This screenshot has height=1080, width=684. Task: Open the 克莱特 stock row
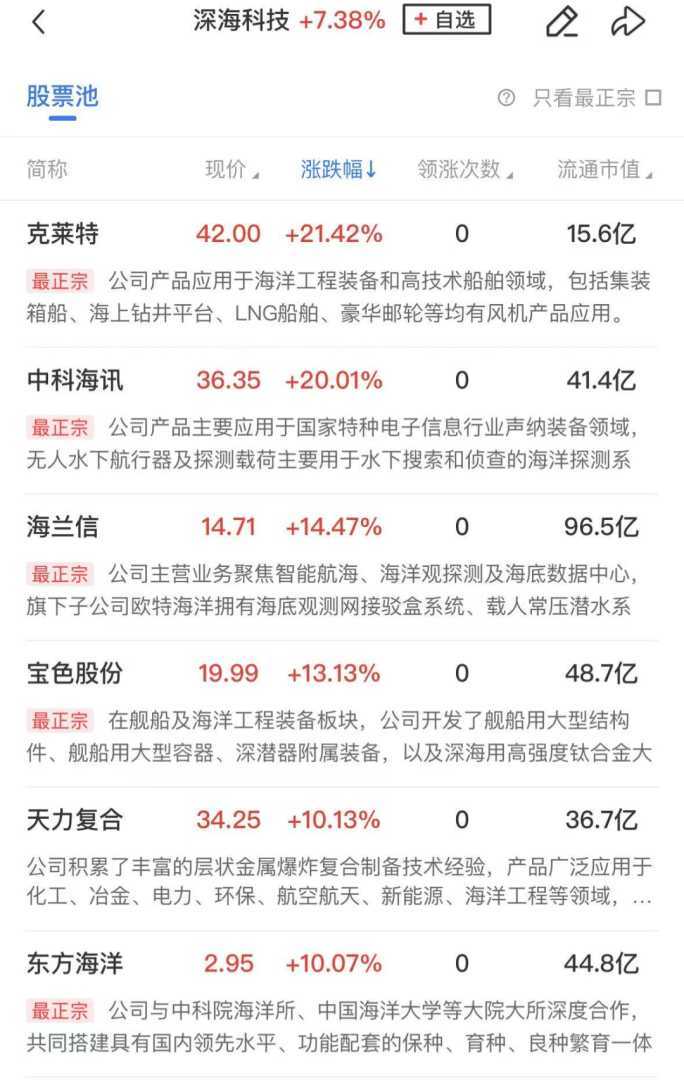coord(62,234)
